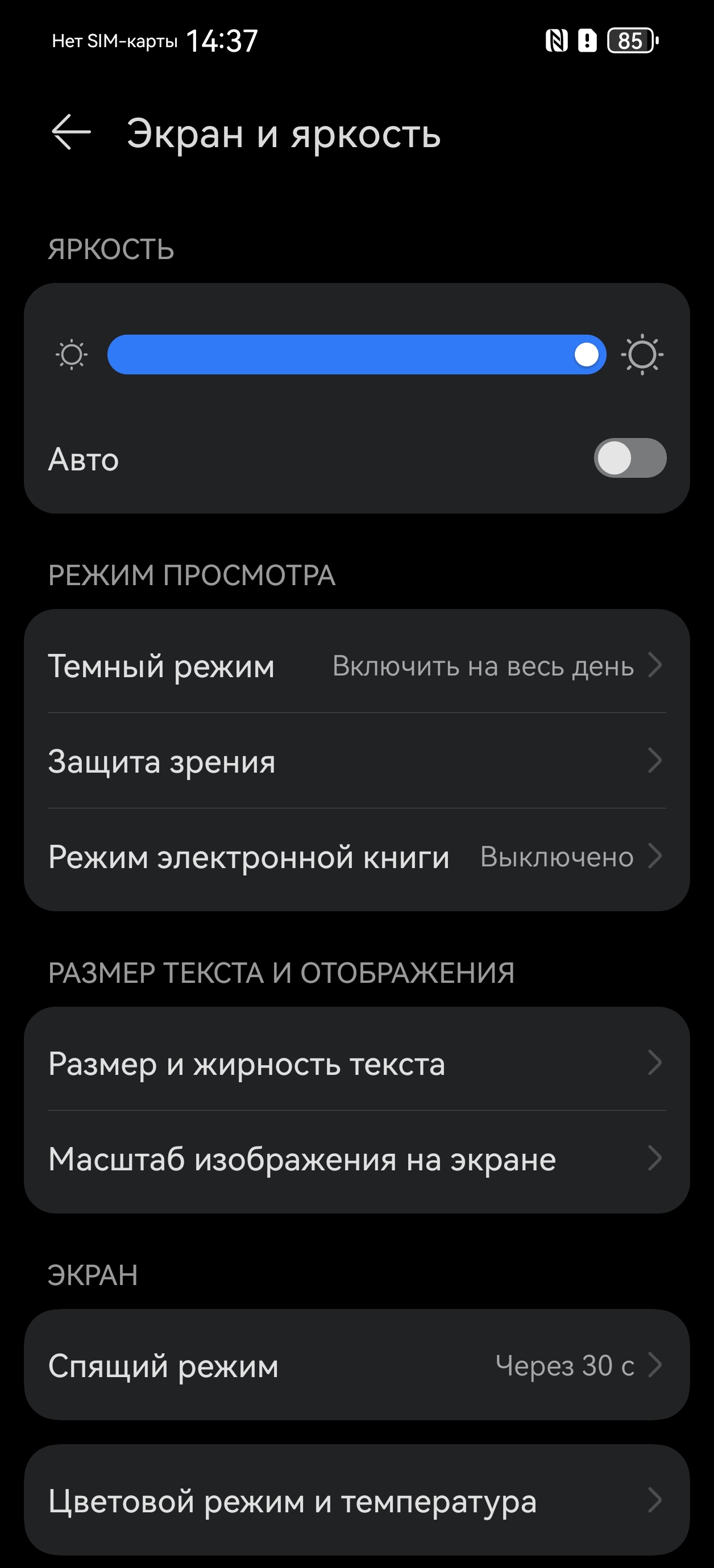Go back from Экран и яркость
Viewport: 714px width, 1568px height.
[x=70, y=132]
